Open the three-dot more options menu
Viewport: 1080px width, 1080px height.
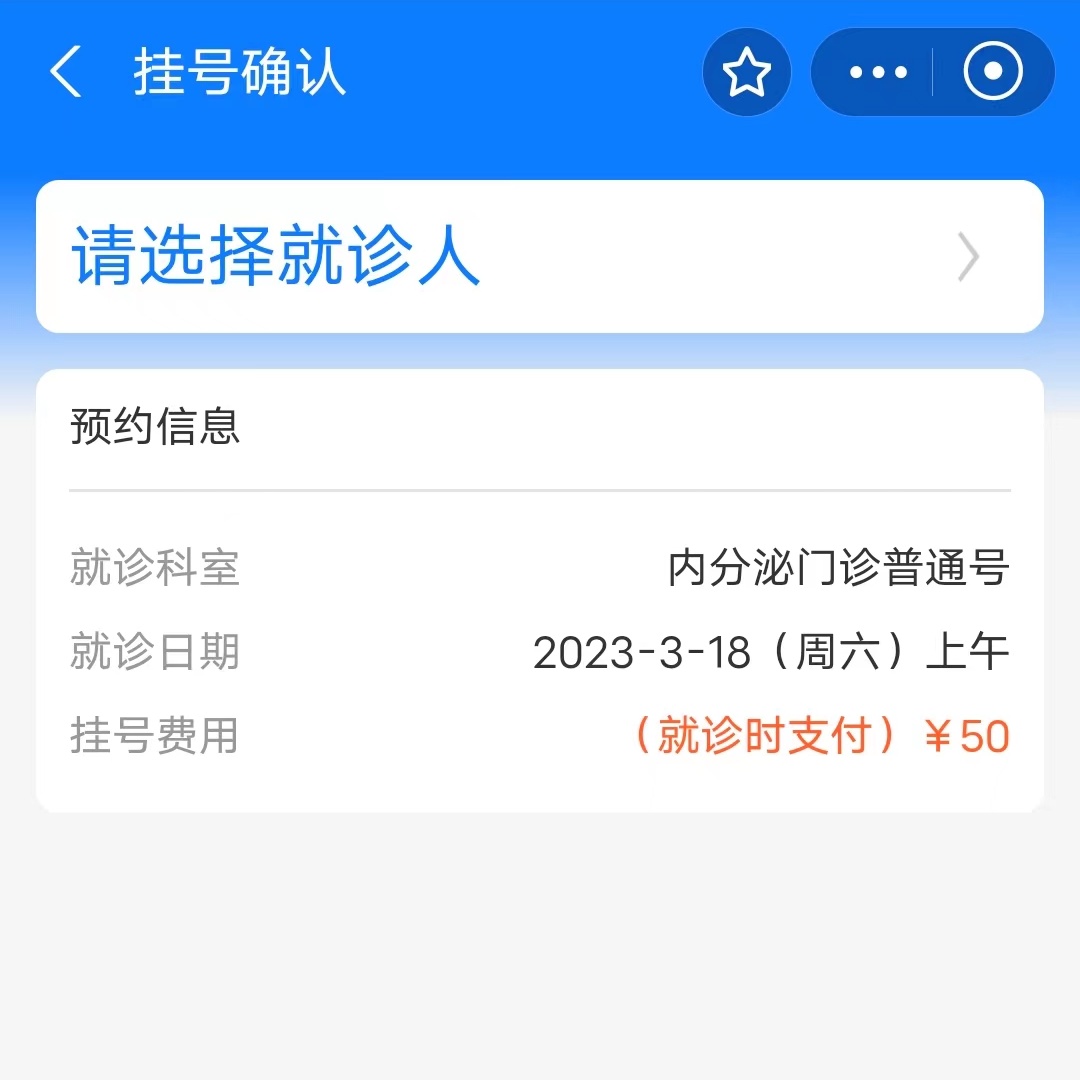[x=877, y=73]
